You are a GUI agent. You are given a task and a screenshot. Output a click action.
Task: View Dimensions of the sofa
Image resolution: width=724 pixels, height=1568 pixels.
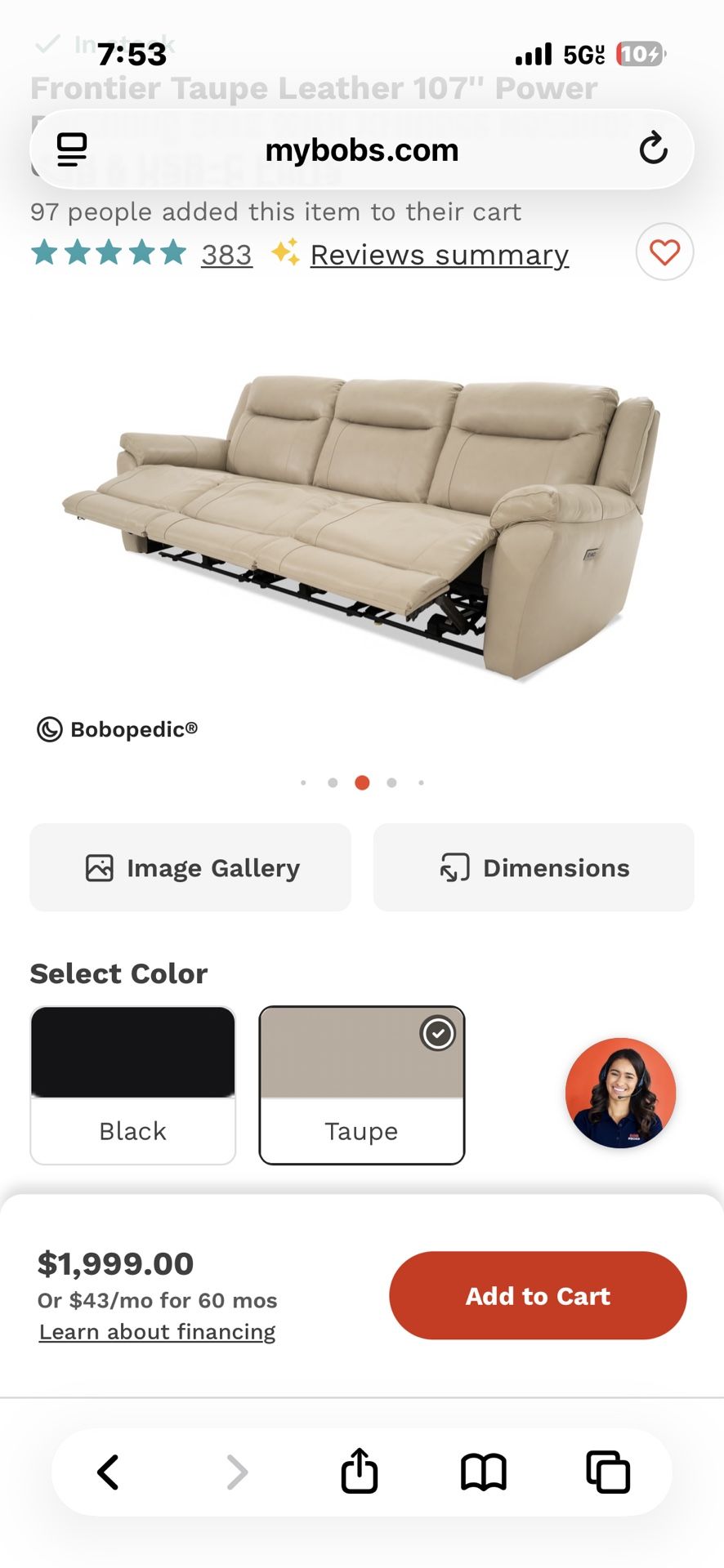tap(534, 867)
